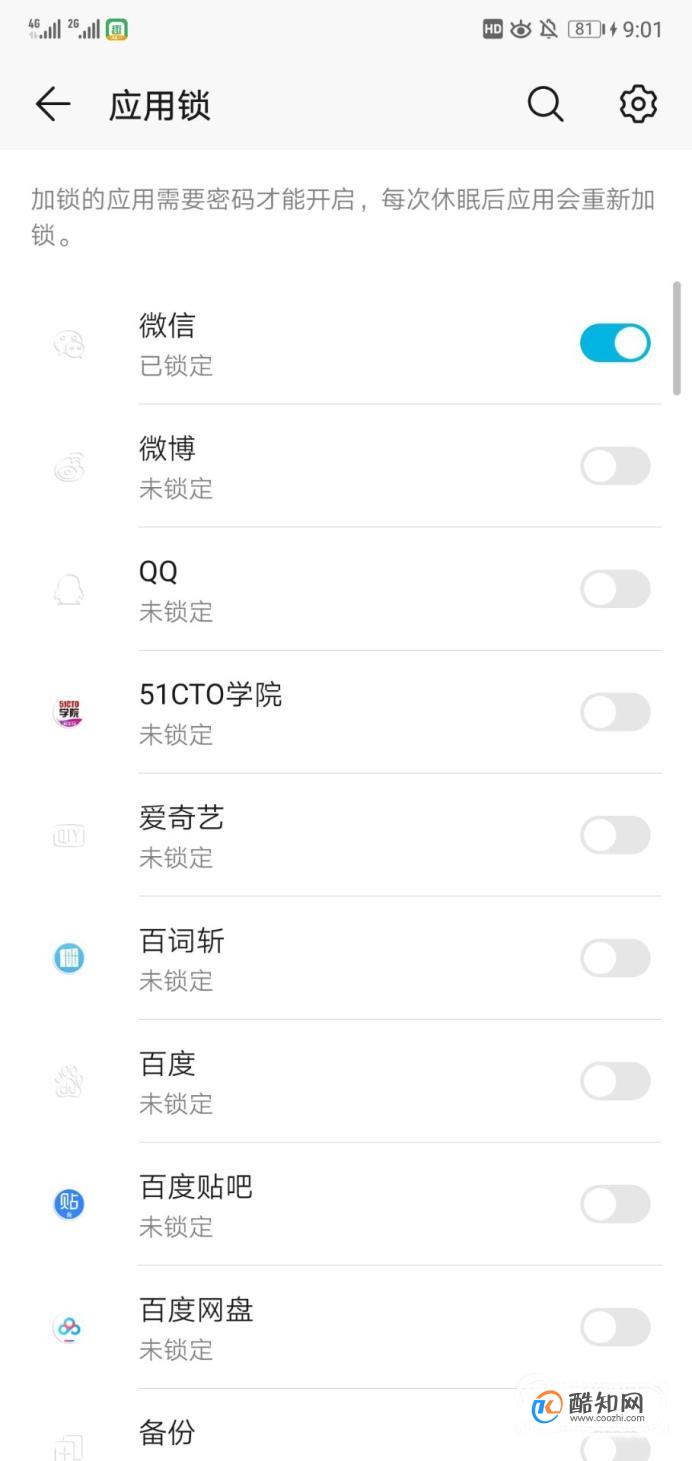Disable the lock for 微信
The width and height of the screenshot is (692, 1461).
point(615,343)
